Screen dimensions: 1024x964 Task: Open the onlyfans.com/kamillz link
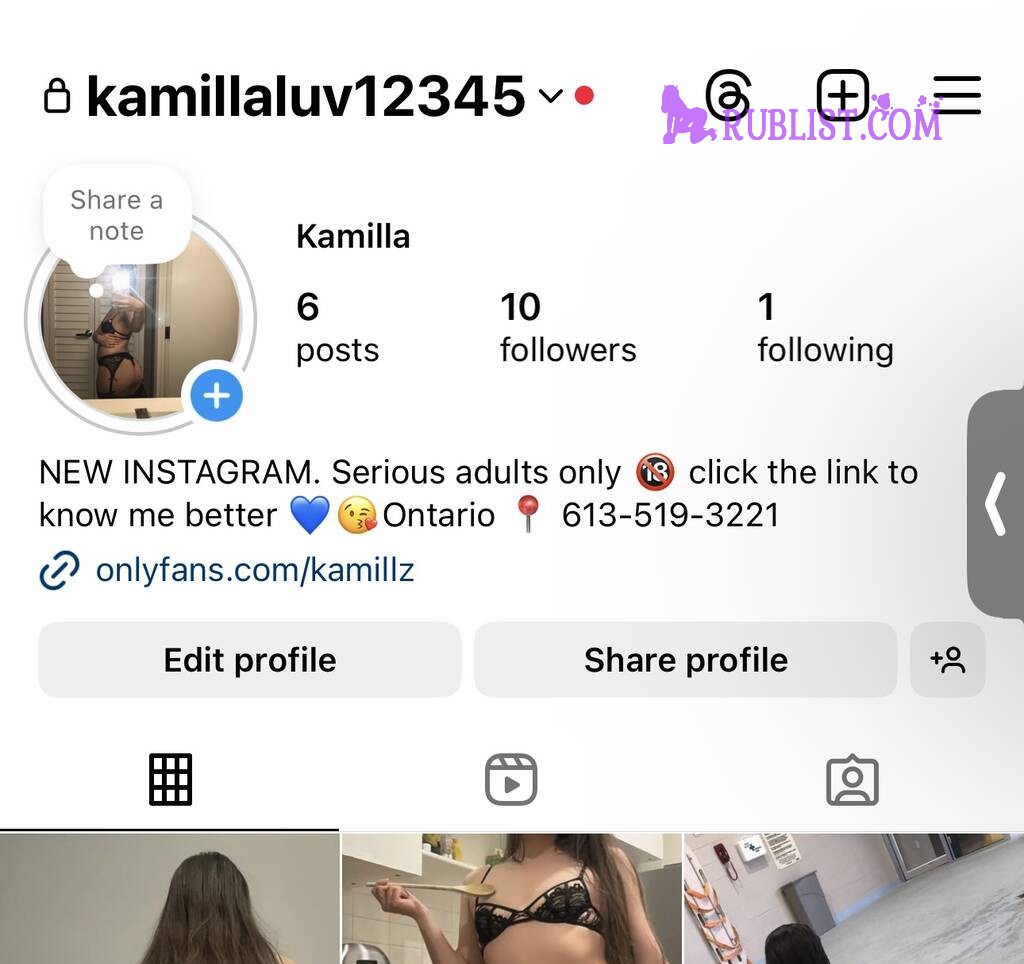click(x=254, y=571)
